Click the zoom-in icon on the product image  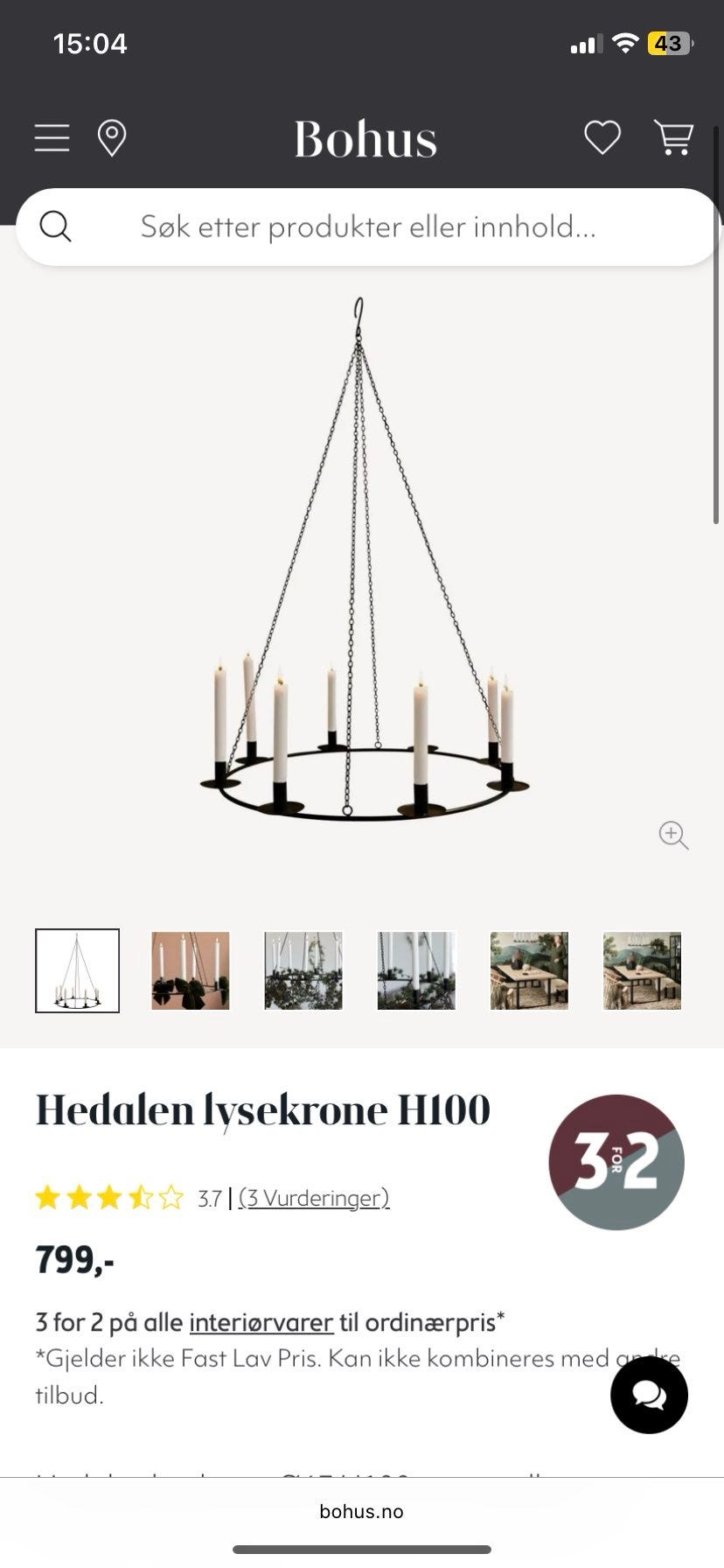point(672,836)
